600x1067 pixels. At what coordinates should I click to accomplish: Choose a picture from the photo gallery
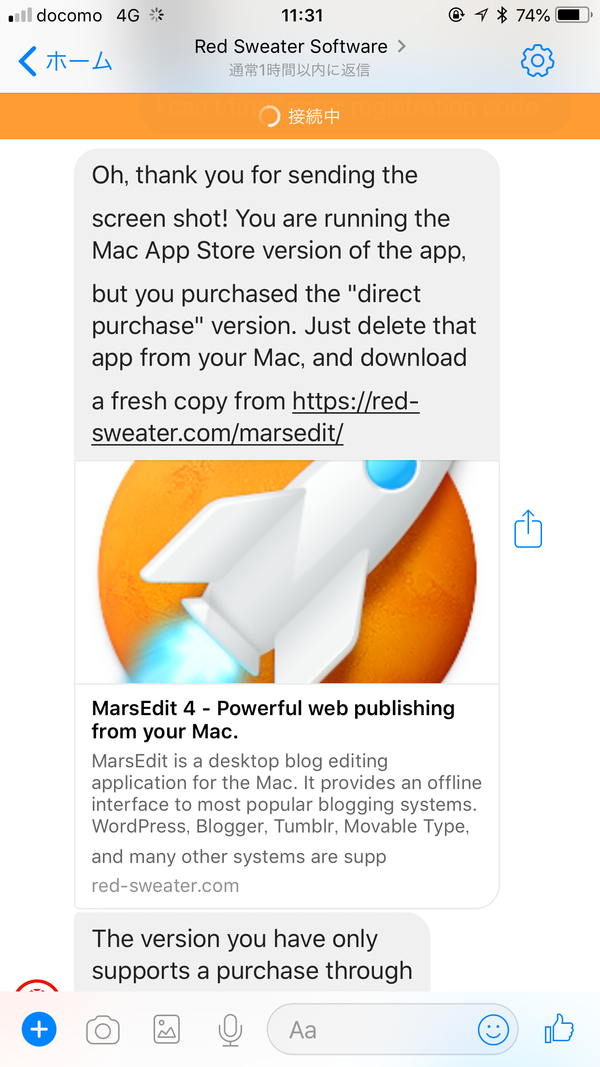coord(166,1029)
